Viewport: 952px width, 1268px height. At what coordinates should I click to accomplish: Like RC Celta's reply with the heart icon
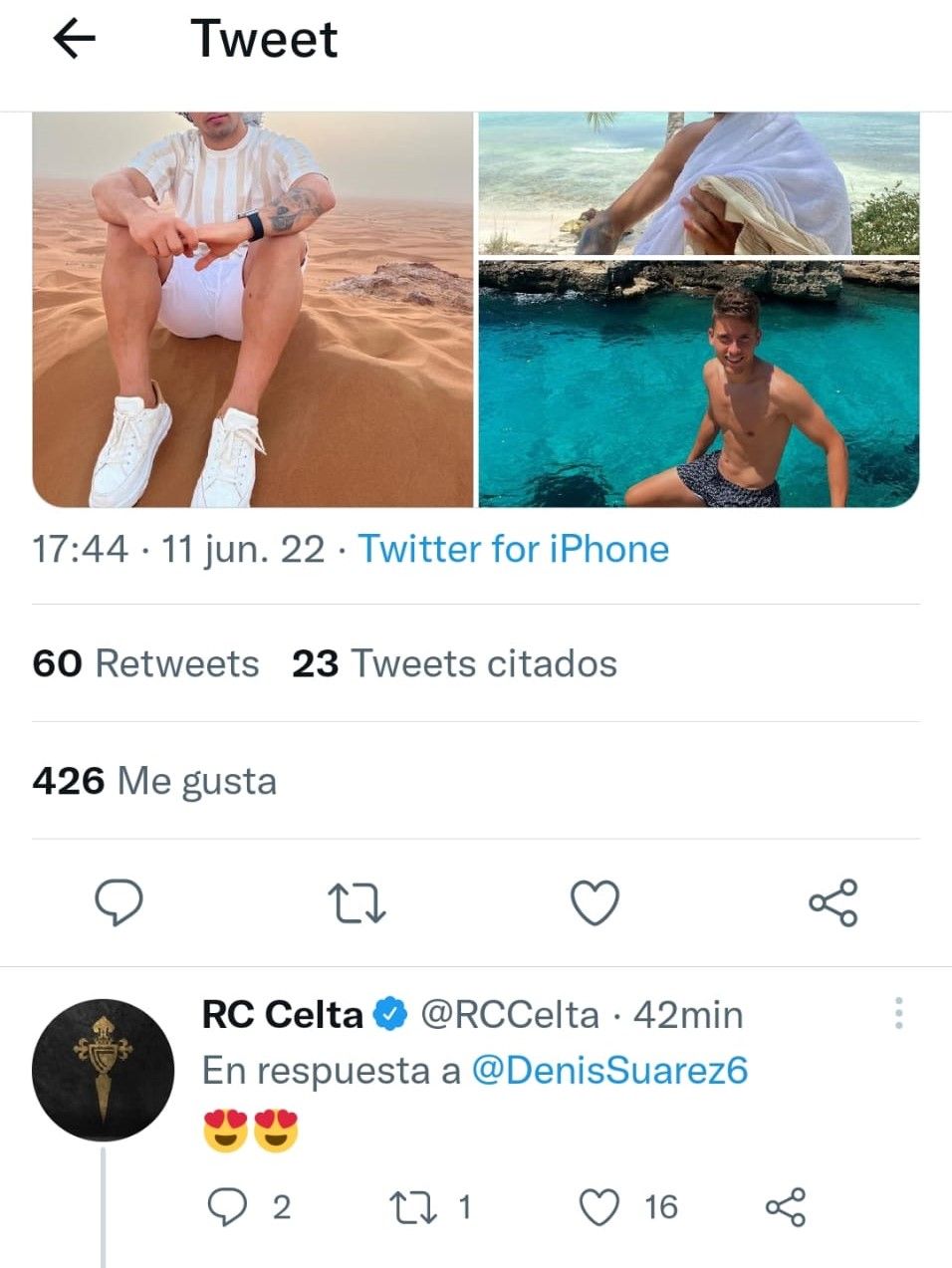click(x=598, y=1208)
